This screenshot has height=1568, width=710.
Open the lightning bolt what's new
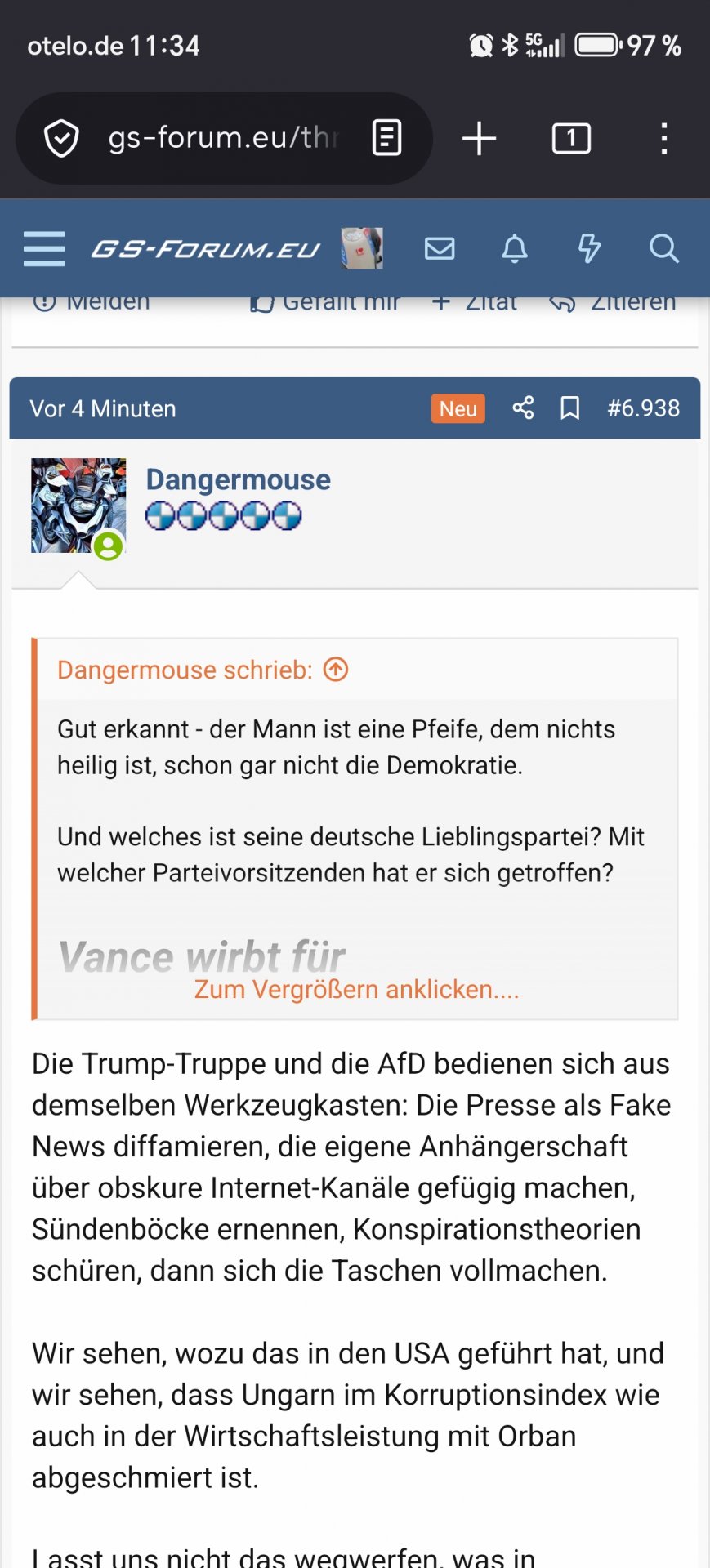tap(589, 248)
